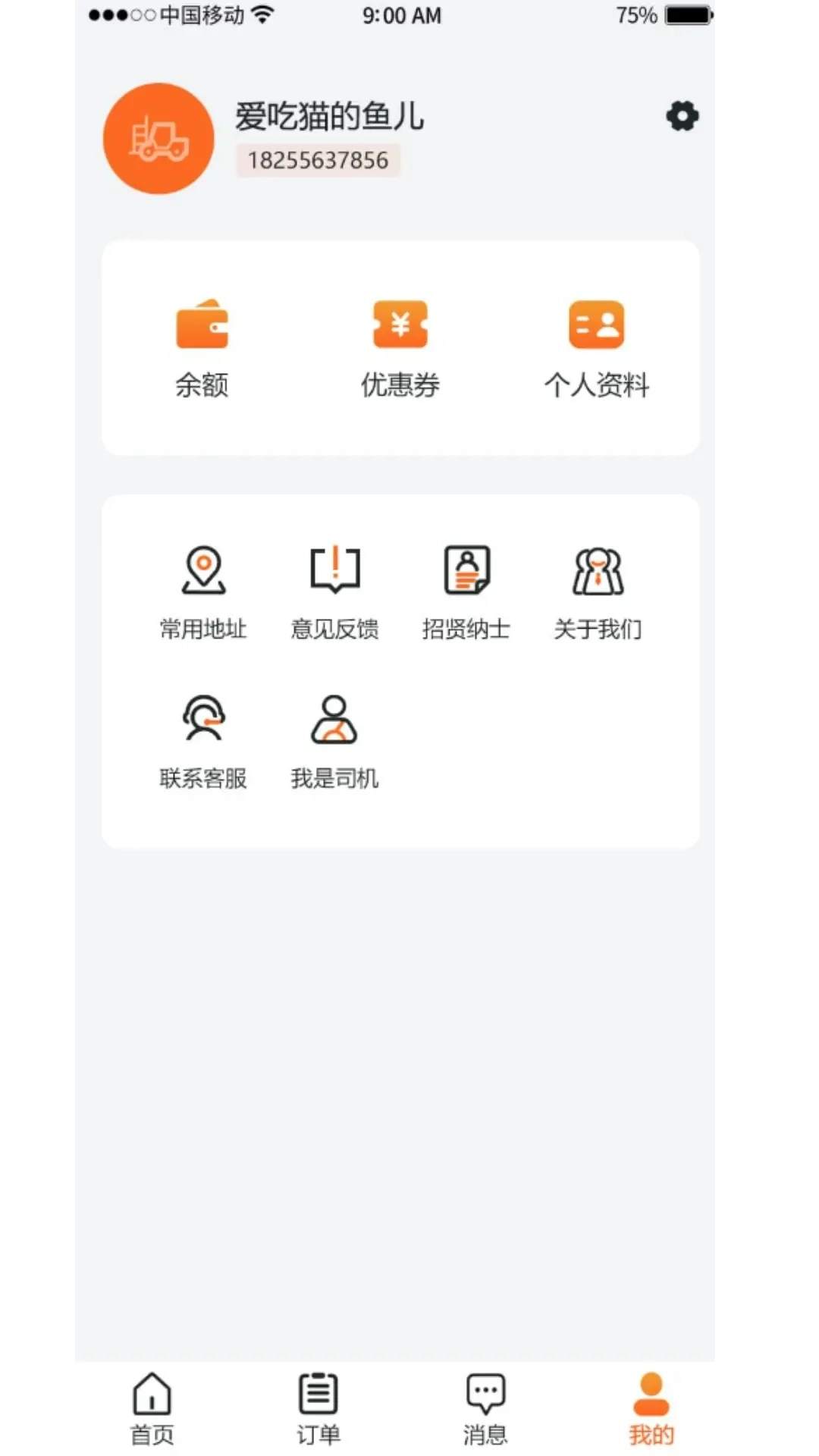Click the orange truck avatar
The width and height of the screenshot is (819, 1456).
pyautogui.click(x=158, y=138)
